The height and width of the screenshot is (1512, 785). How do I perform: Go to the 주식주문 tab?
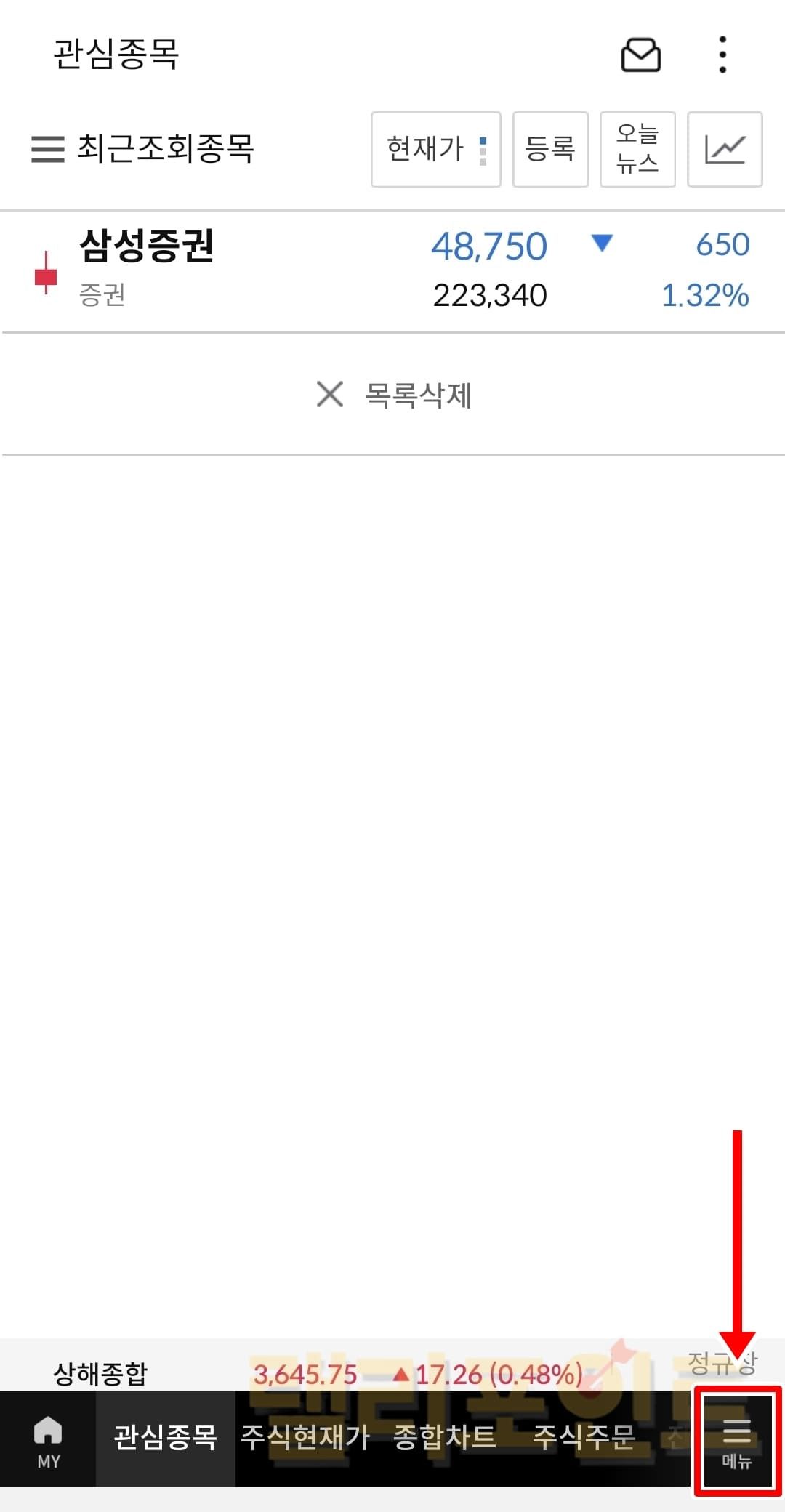tap(584, 1438)
